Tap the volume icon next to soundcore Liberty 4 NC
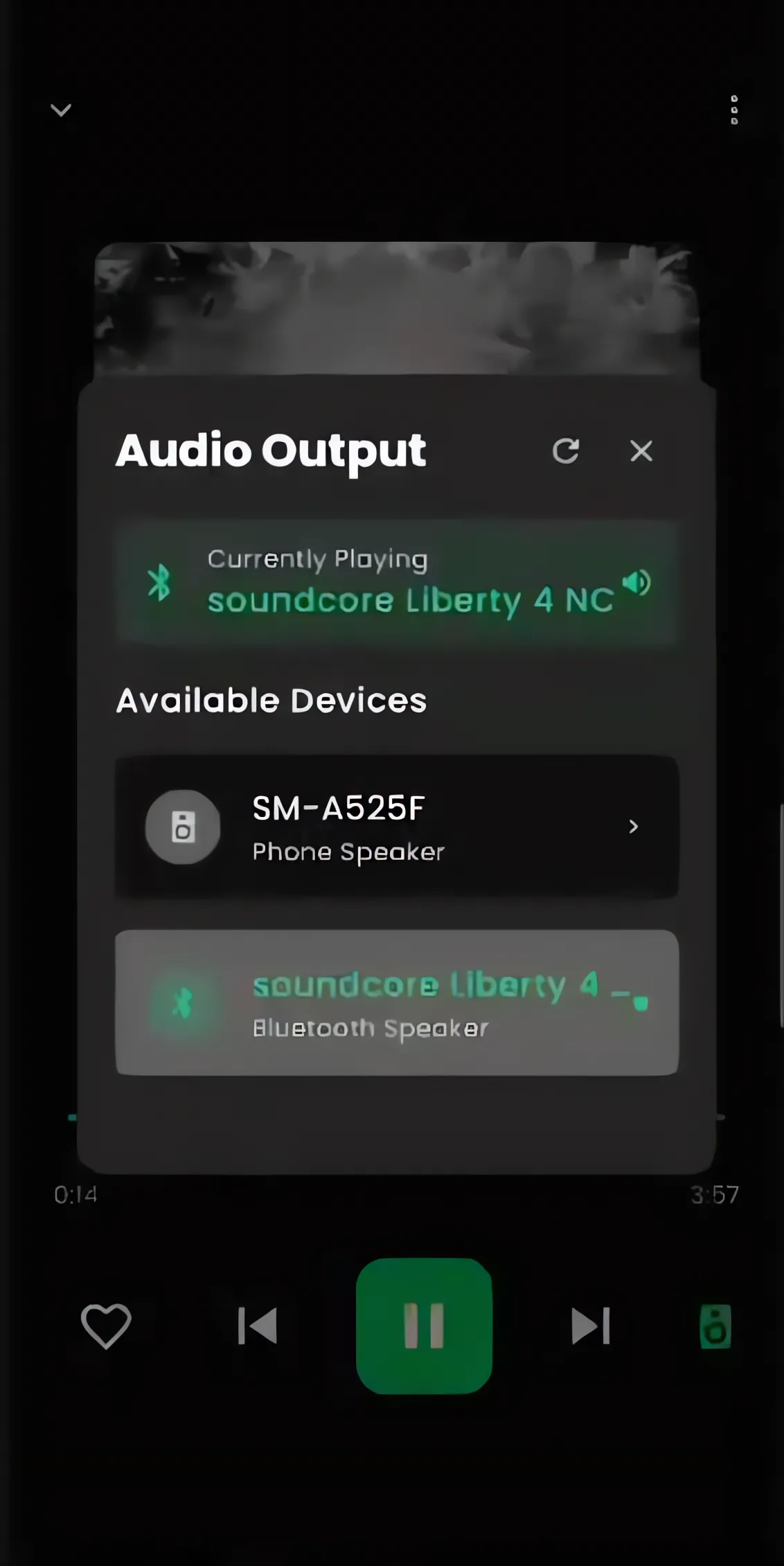This screenshot has height=1566, width=784. click(x=636, y=582)
